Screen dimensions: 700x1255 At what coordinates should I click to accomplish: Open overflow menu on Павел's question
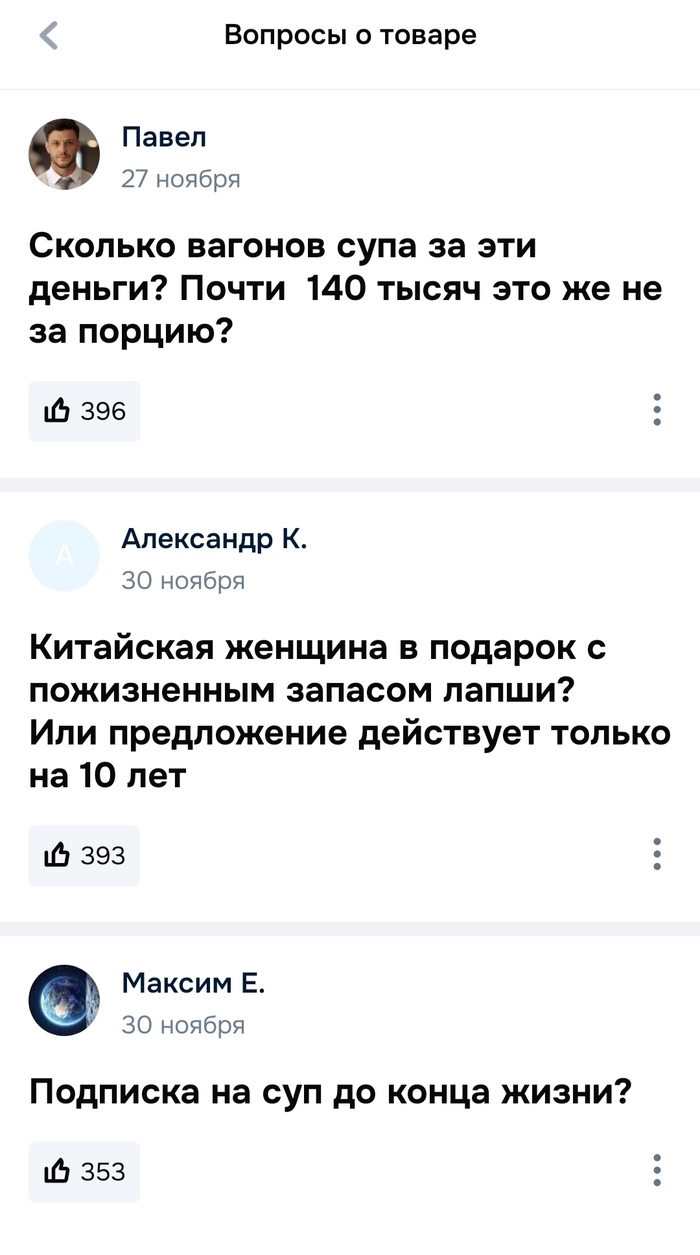tap(656, 411)
